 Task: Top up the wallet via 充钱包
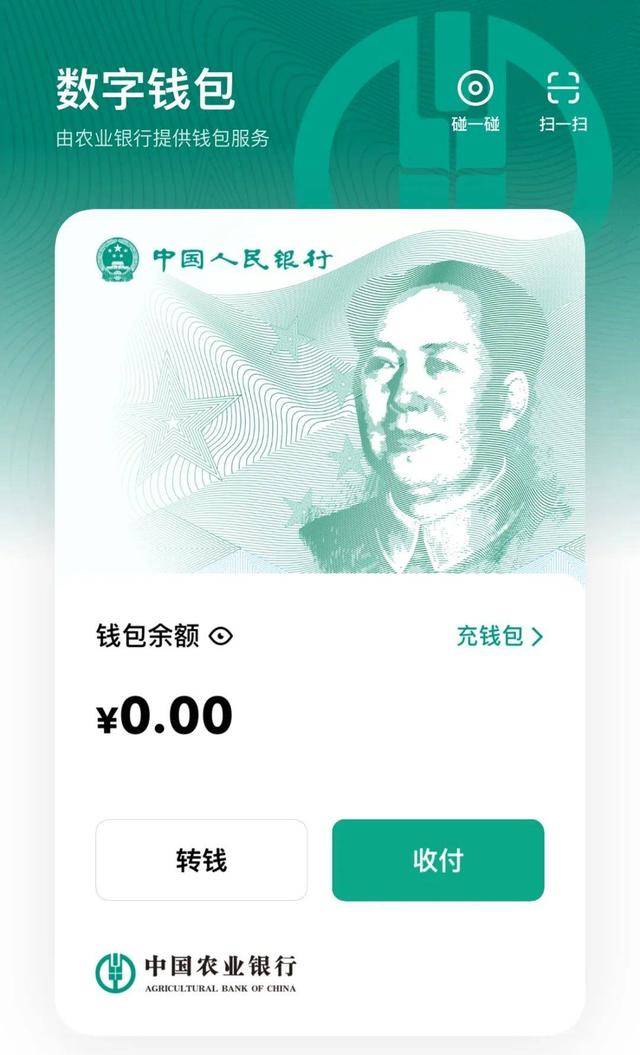coord(499,636)
